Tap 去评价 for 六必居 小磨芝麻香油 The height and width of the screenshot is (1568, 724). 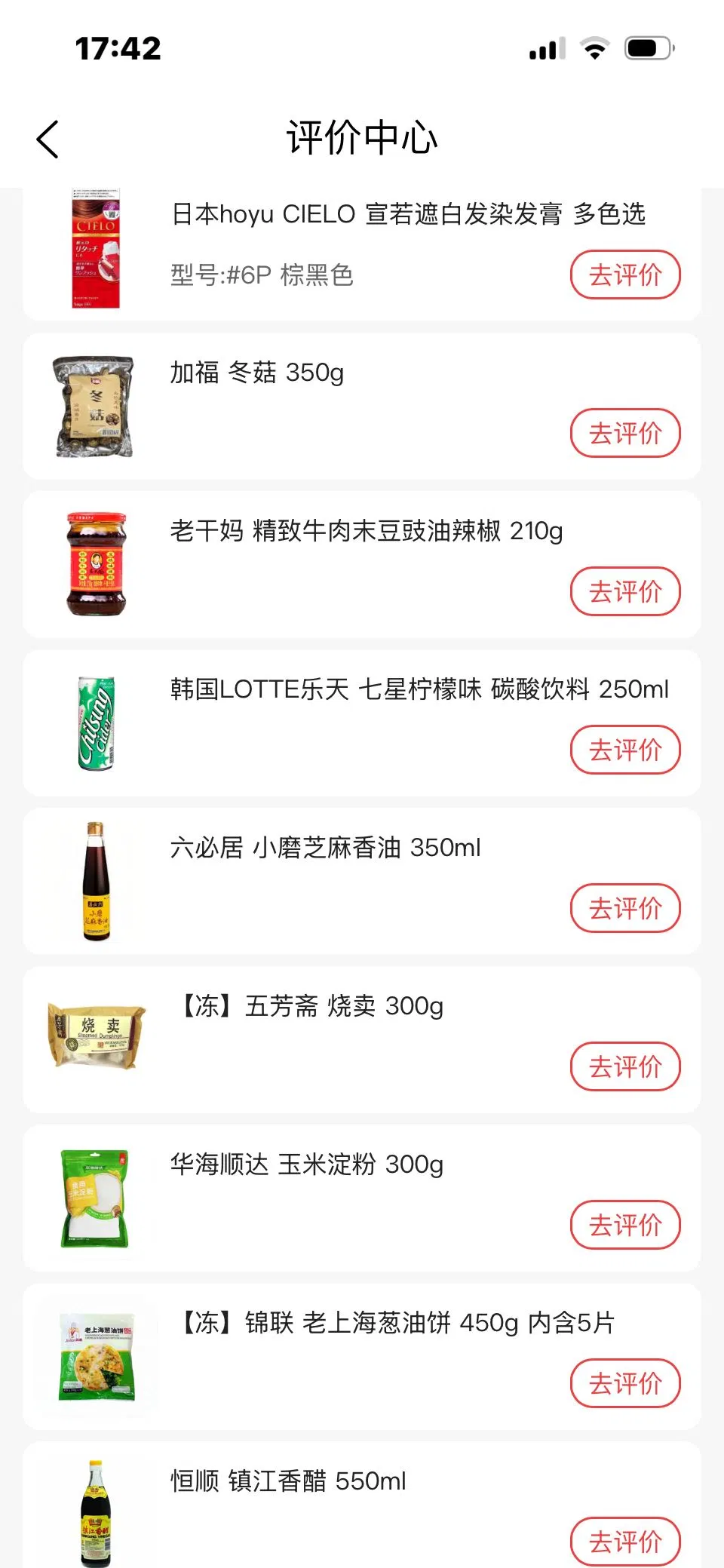tap(624, 908)
